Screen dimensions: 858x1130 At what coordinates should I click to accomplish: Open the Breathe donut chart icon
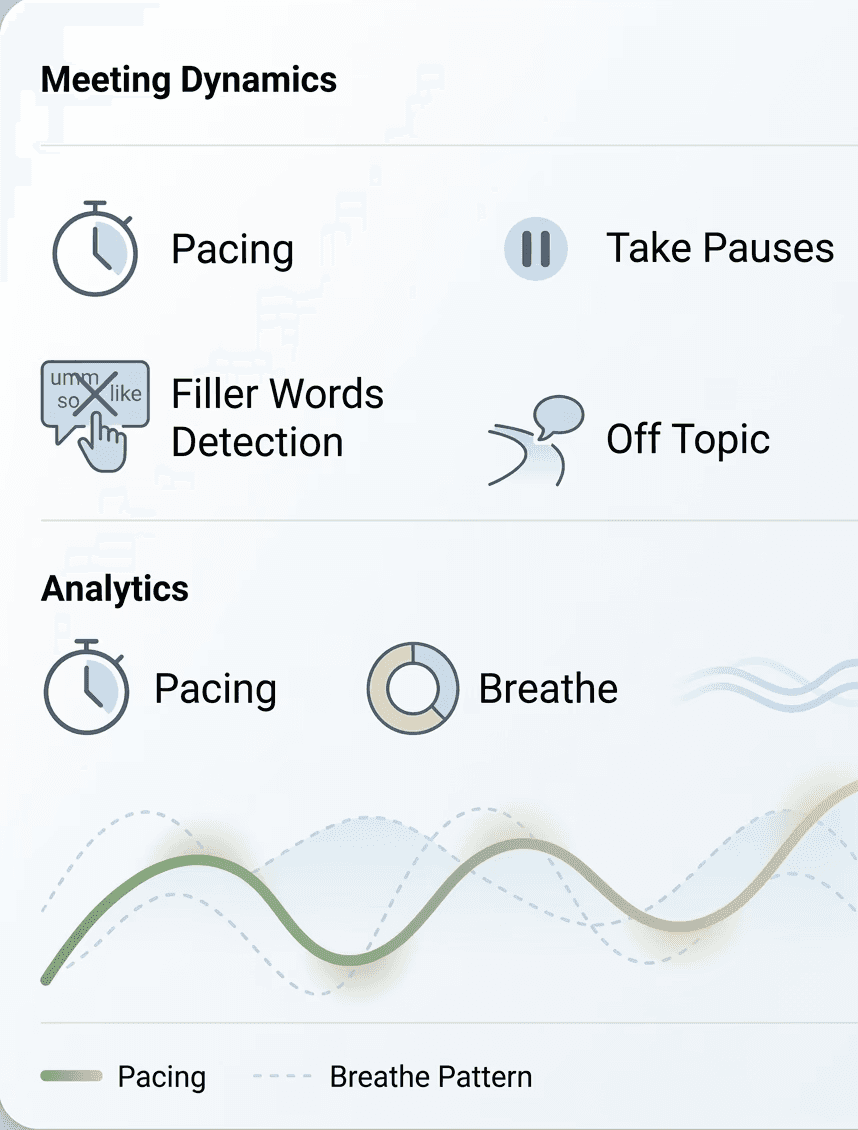click(x=413, y=689)
